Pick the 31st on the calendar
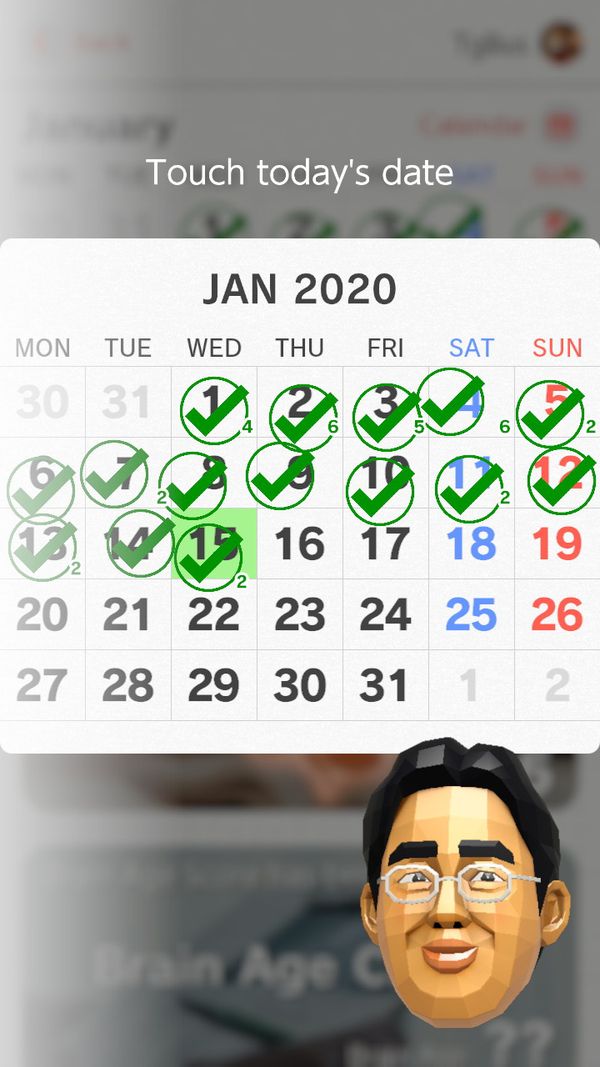 pyautogui.click(x=385, y=686)
